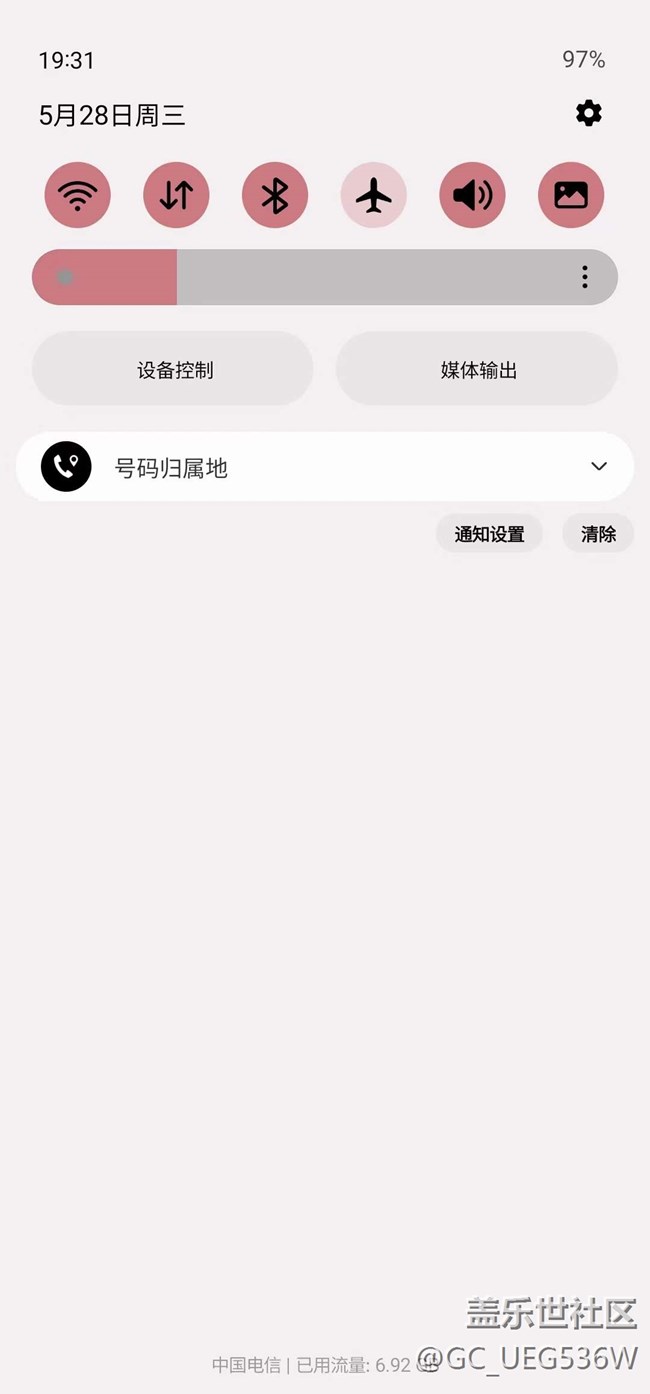Screen dimensions: 650x1394
Task: Clear notifications with 清除
Action: pyautogui.click(x=598, y=534)
